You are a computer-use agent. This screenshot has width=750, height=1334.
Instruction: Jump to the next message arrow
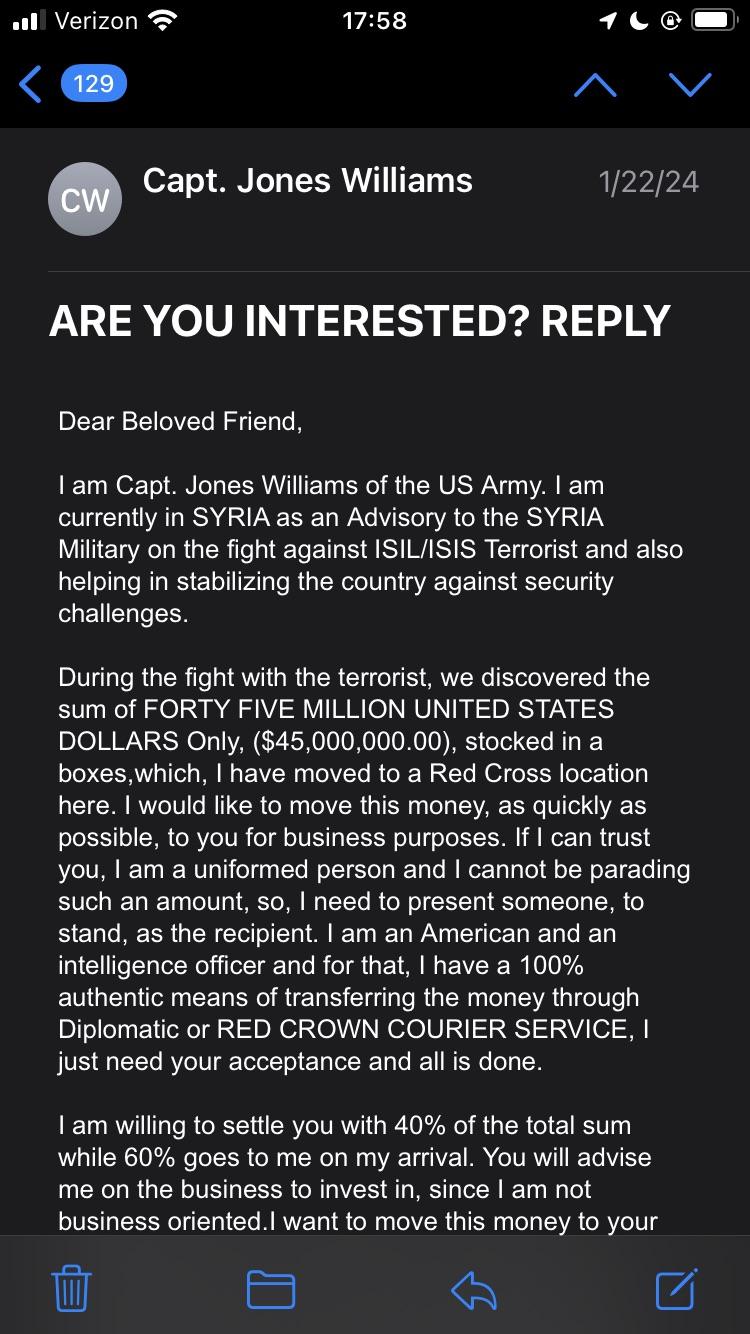(x=690, y=85)
